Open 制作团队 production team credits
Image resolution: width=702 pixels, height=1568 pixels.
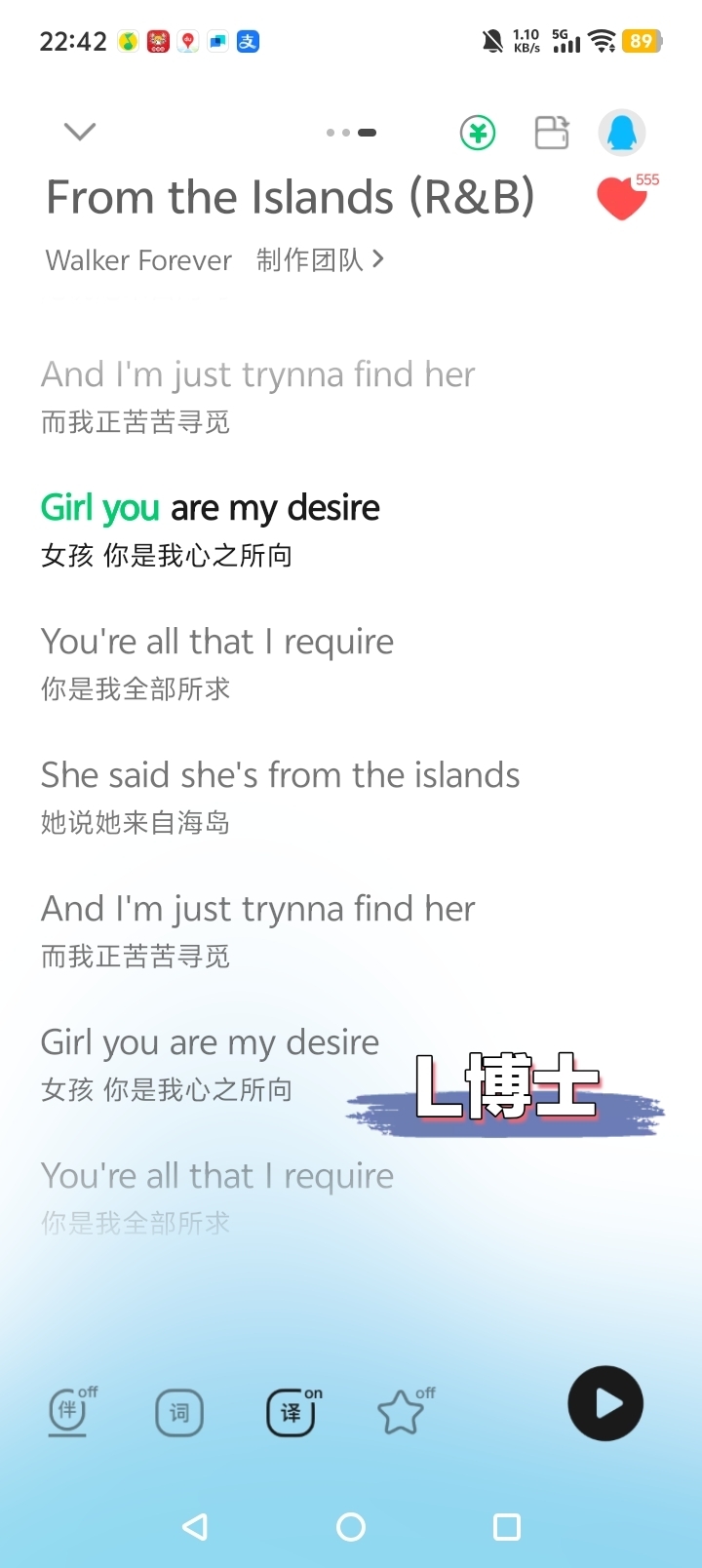tap(320, 260)
